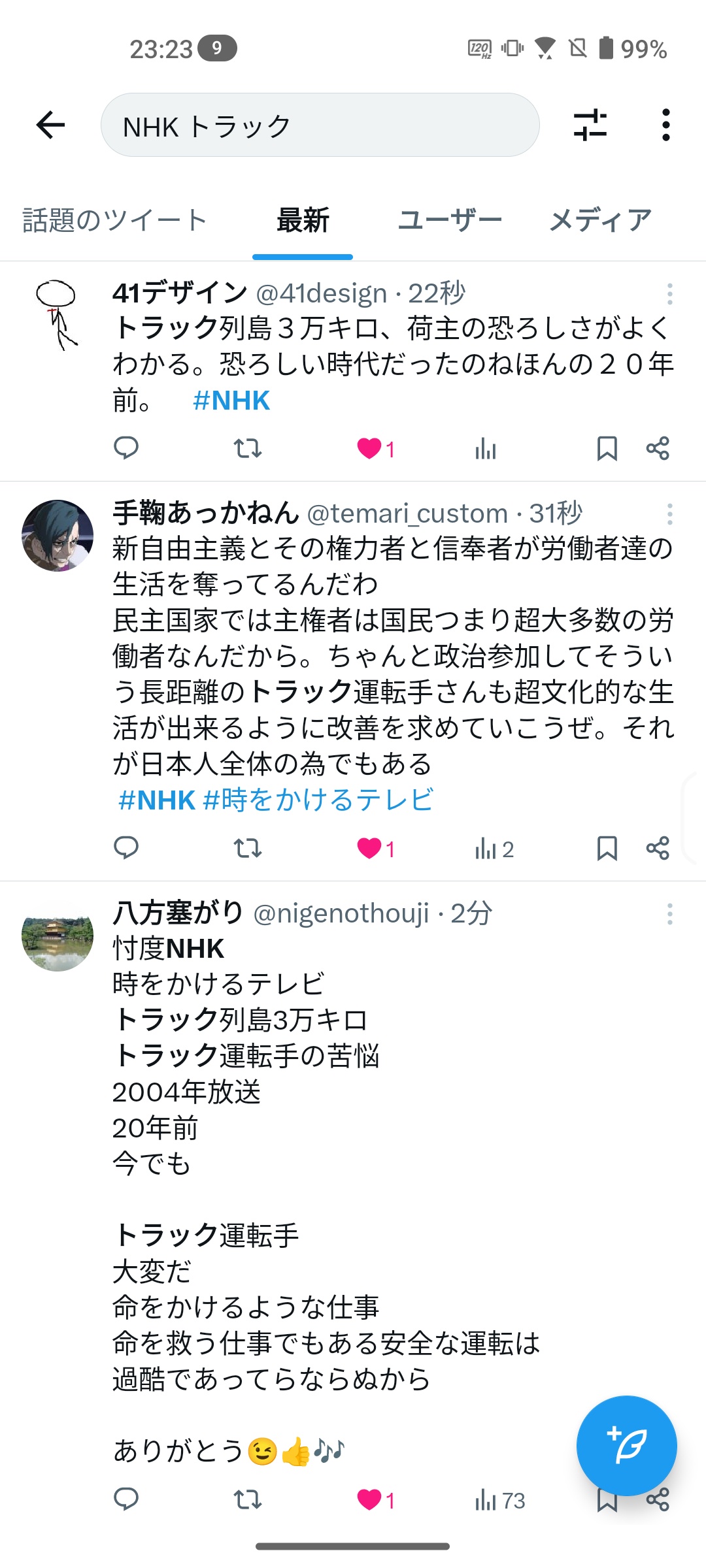View analytics of 手鞠あっかねん's tweet
The image size is (706, 1568).
tap(494, 849)
